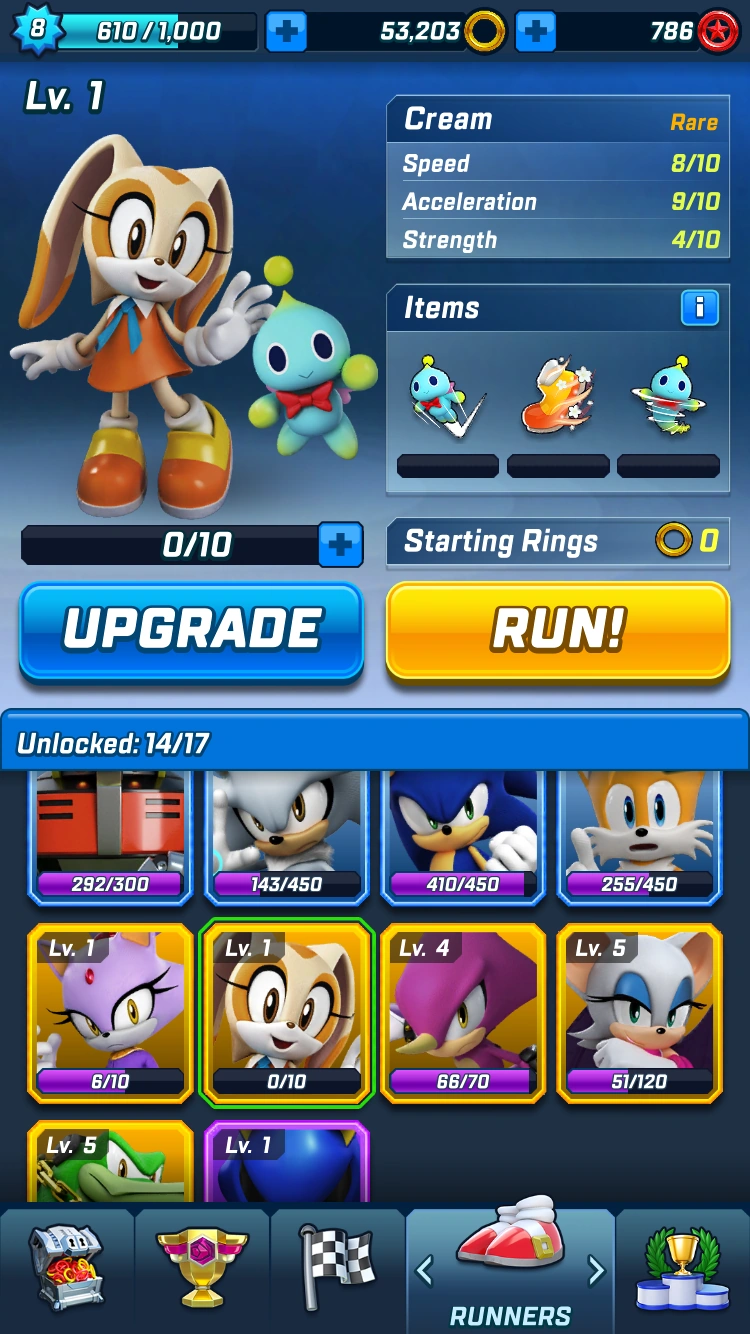
Task: Select Tails runner card showing 255/450
Action: pos(639,835)
